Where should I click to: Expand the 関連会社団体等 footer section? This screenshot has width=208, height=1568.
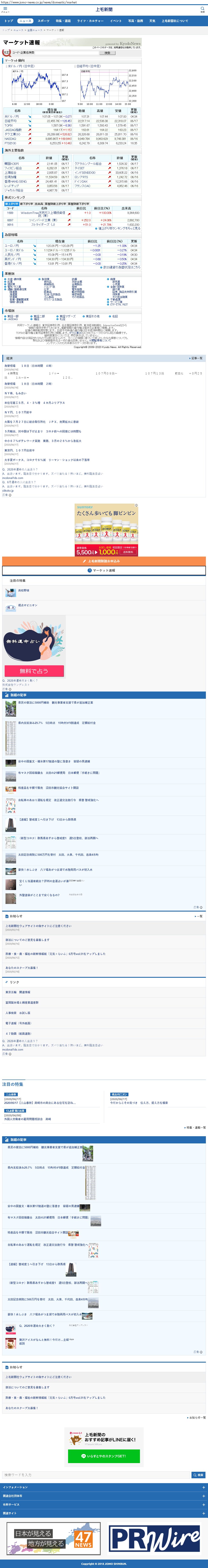click(x=104, y=1496)
